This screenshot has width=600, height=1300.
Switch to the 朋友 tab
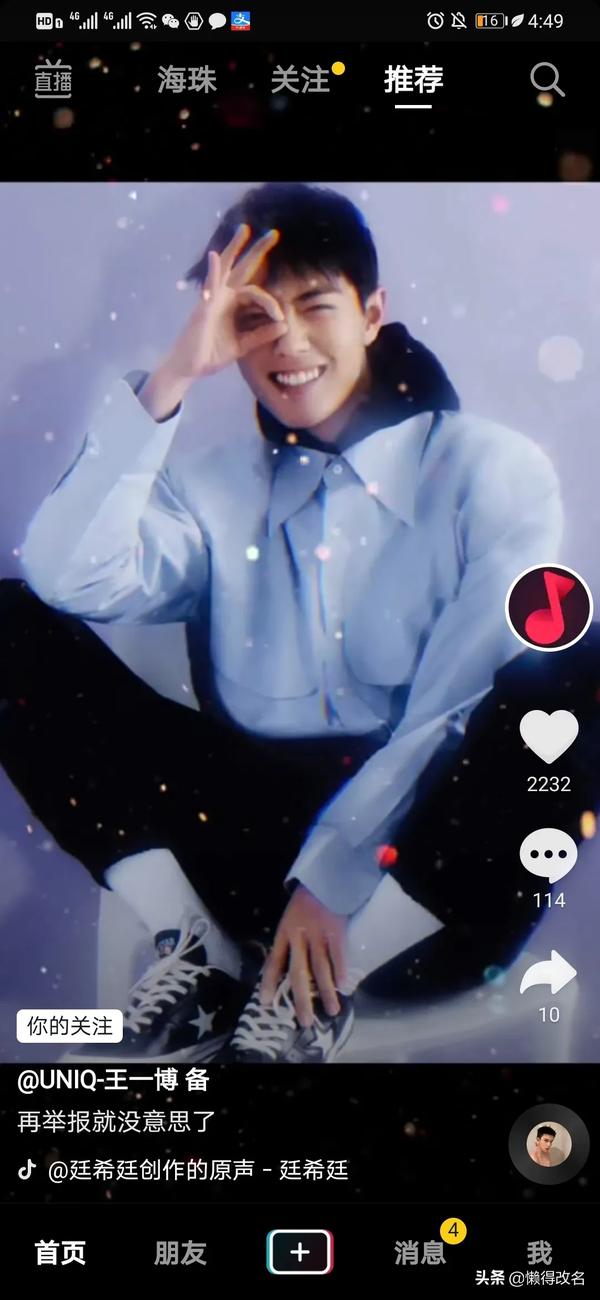[x=180, y=1252]
